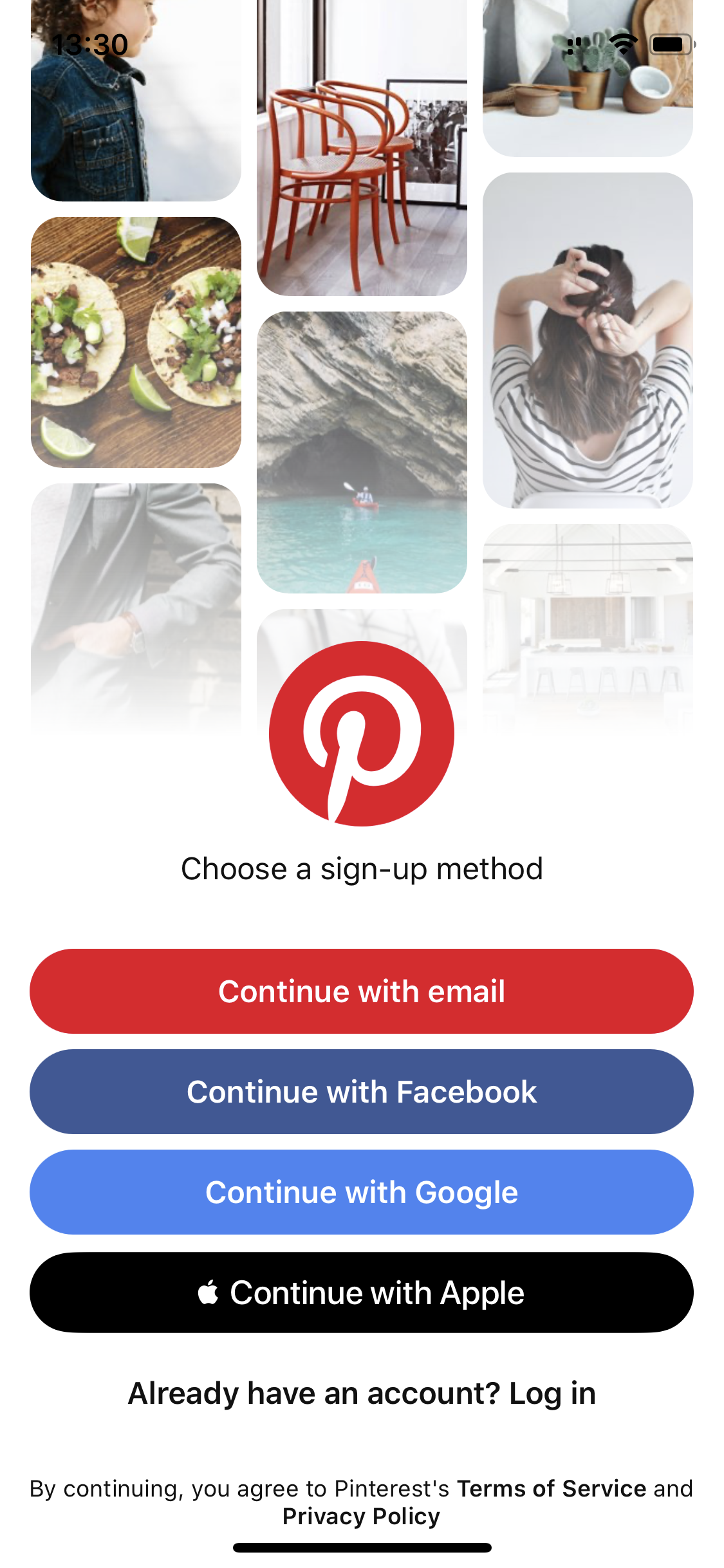Screen dimensions: 724x1568
Task: Choose Continue with Facebook
Action: 362,1092
